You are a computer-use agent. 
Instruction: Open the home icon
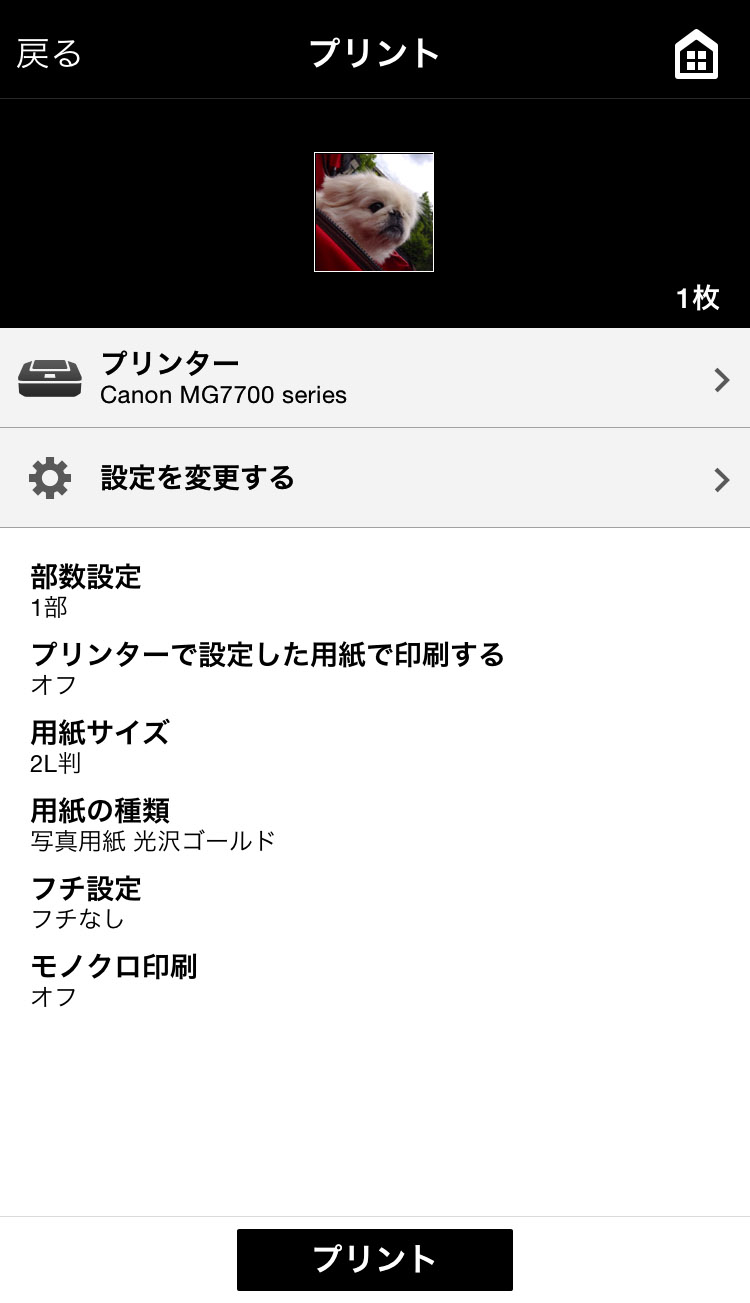click(696, 54)
